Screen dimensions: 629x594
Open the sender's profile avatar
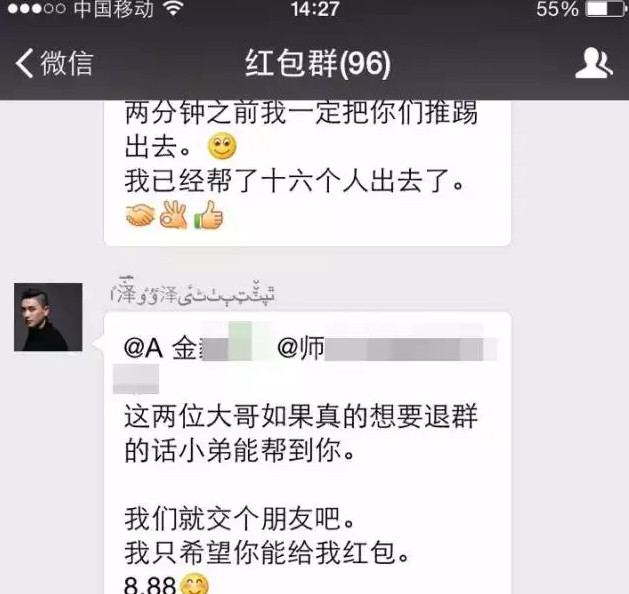(48, 317)
